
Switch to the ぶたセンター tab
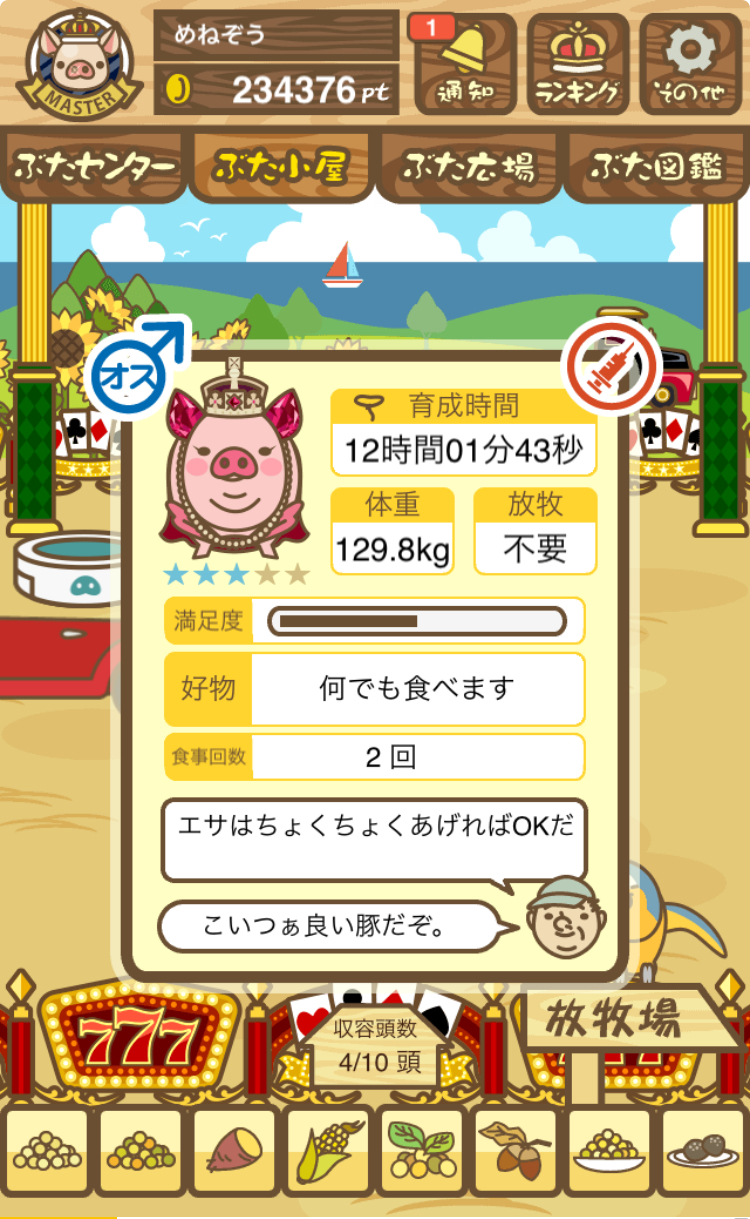tap(94, 166)
